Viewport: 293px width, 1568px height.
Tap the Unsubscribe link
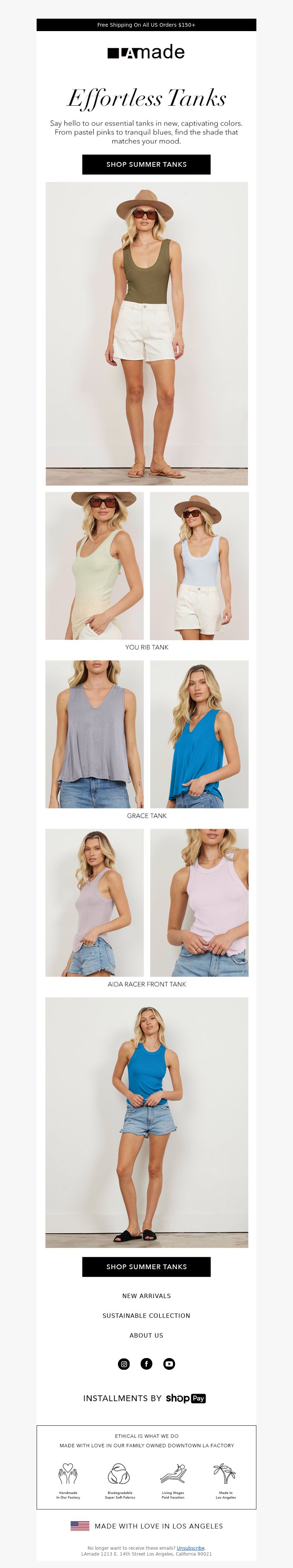190,1548
